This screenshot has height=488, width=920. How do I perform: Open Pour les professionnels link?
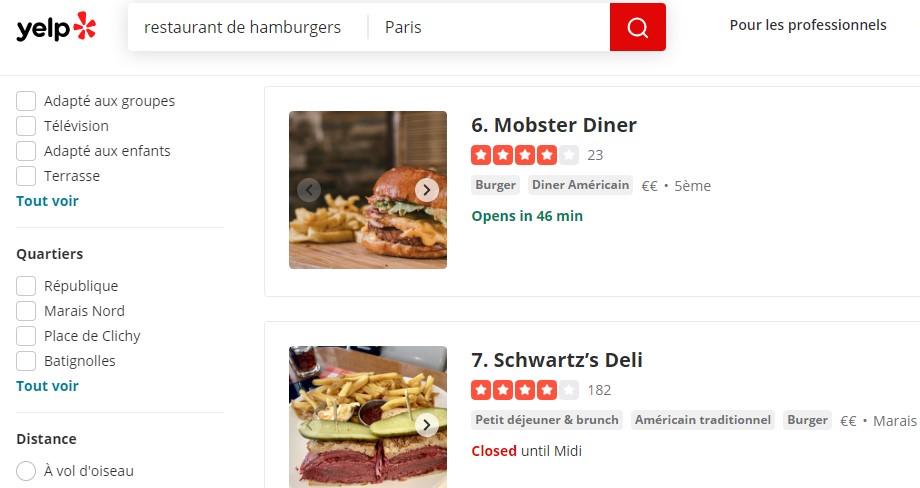(x=807, y=25)
